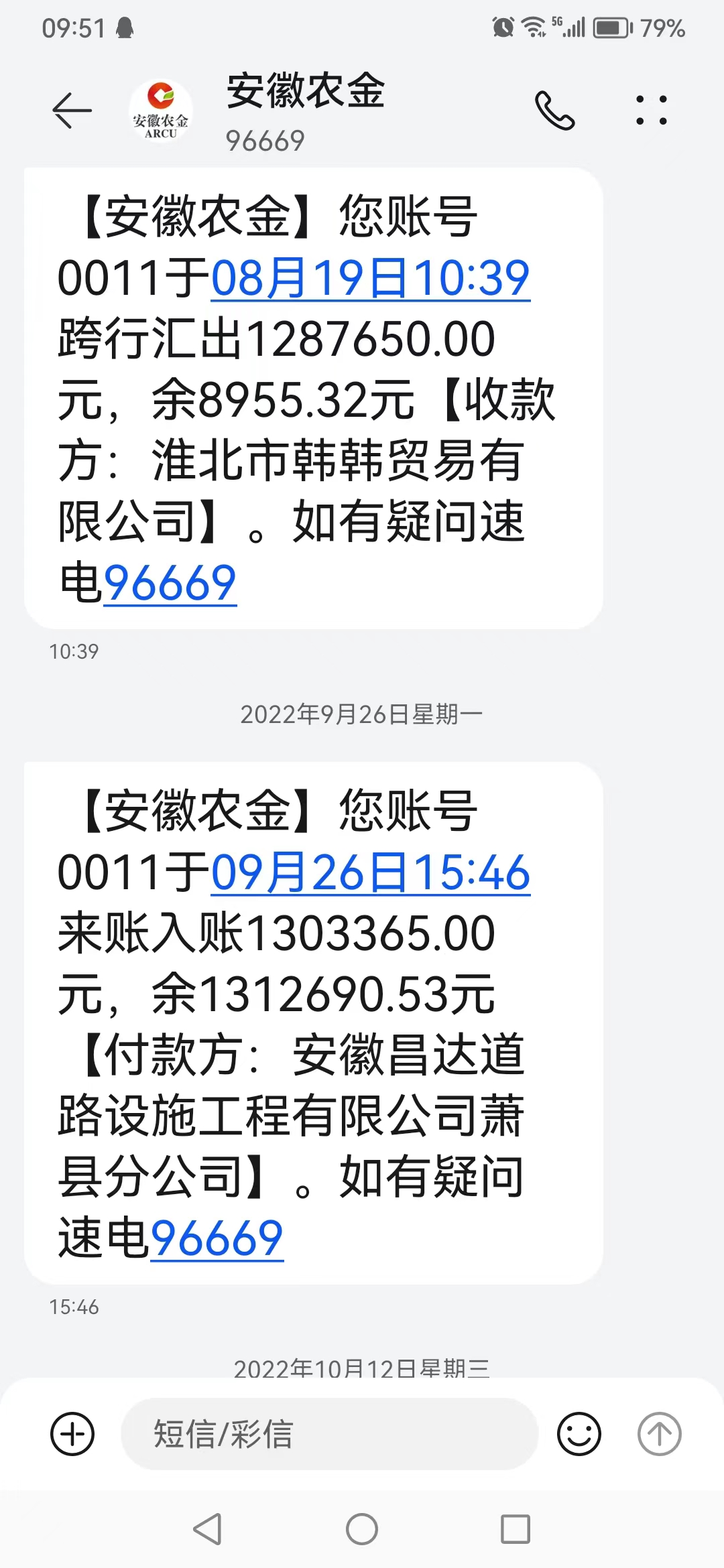The height and width of the screenshot is (1568, 724).
Task: Tap the system home button
Action: (x=362, y=1529)
